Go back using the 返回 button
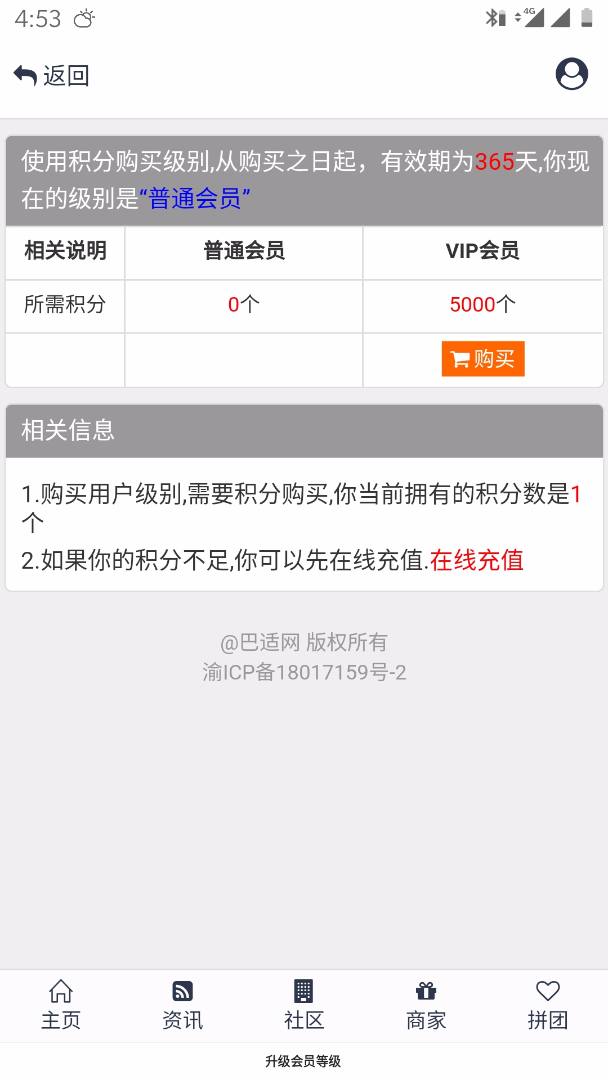Image resolution: width=608 pixels, height=1080 pixels. 51,75
